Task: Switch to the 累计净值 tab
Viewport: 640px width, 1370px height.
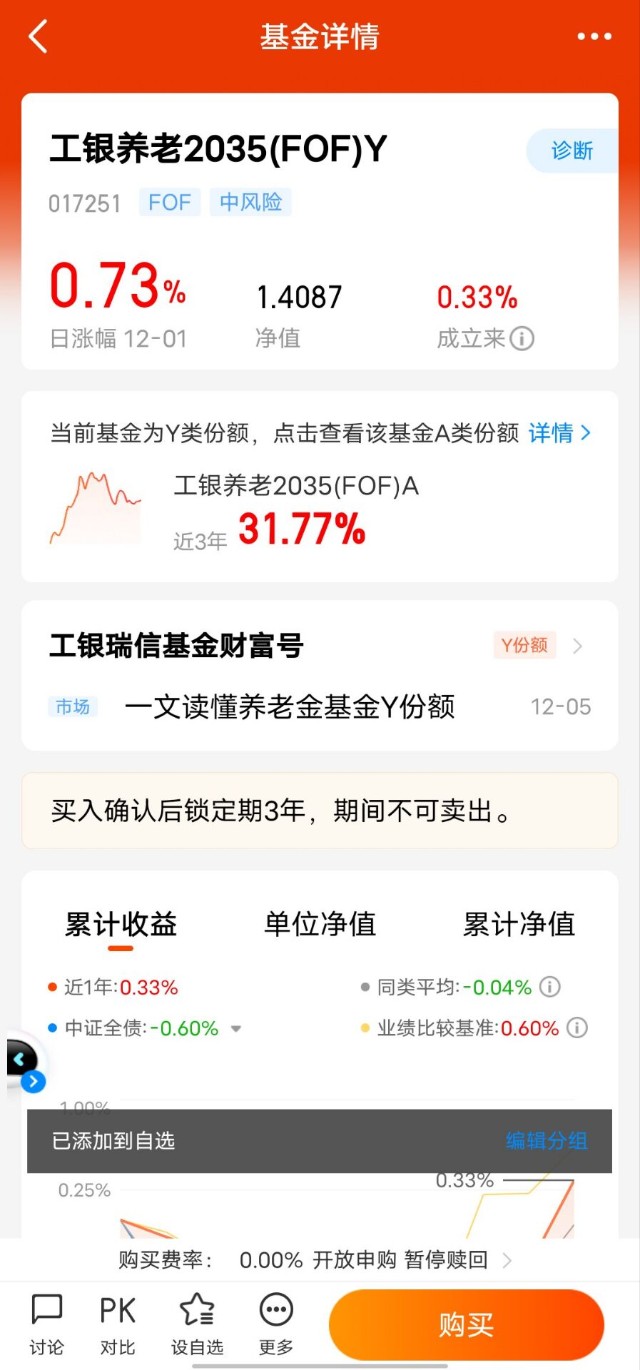Action: 519,924
